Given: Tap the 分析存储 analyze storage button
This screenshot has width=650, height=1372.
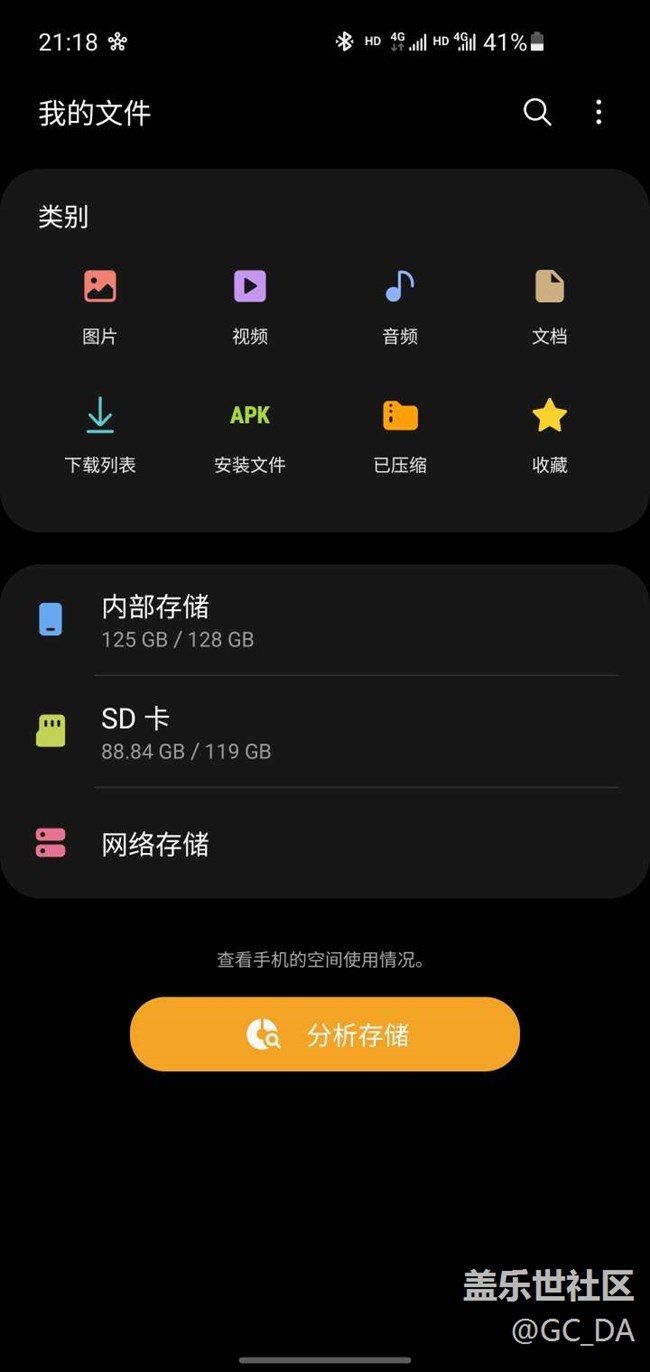Looking at the screenshot, I should click(325, 1034).
